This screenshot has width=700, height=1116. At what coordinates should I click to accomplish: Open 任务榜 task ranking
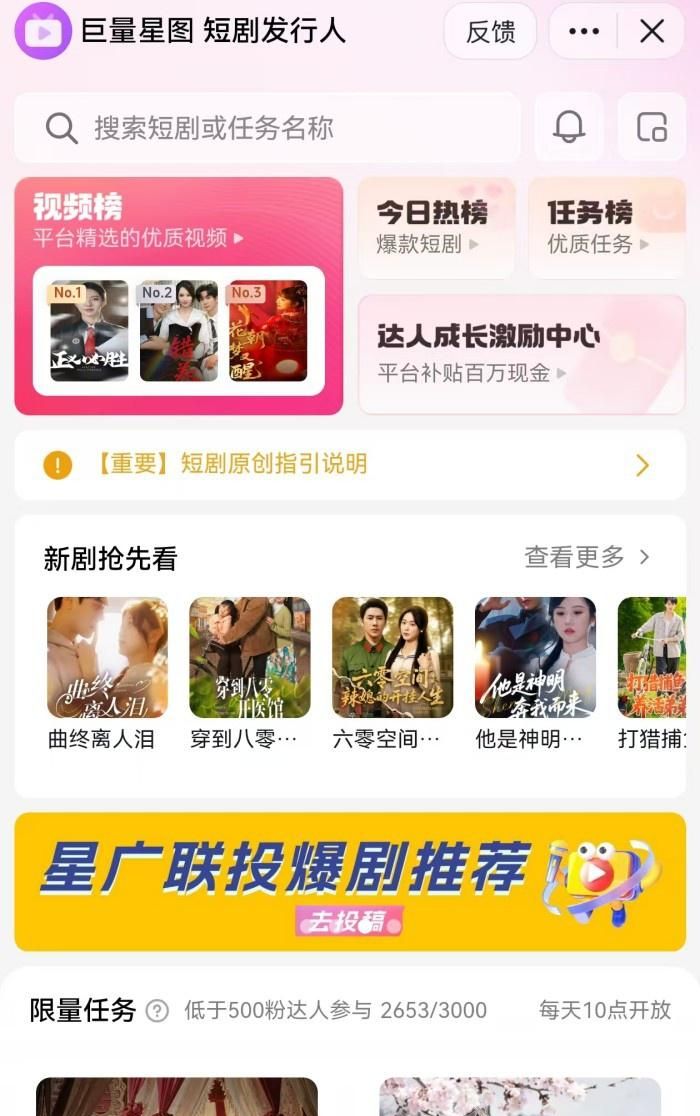[x=605, y=227]
